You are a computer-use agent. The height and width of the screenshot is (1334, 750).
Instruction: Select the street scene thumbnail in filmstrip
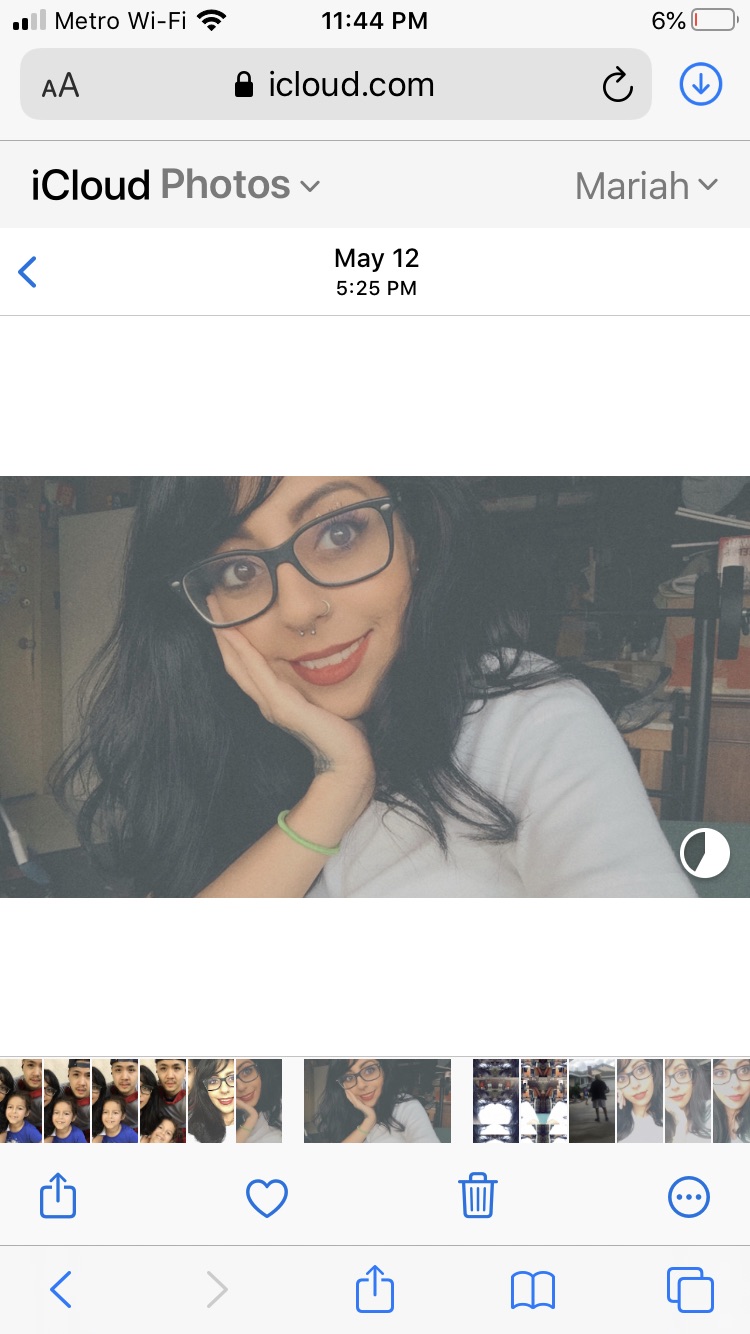tap(592, 1101)
